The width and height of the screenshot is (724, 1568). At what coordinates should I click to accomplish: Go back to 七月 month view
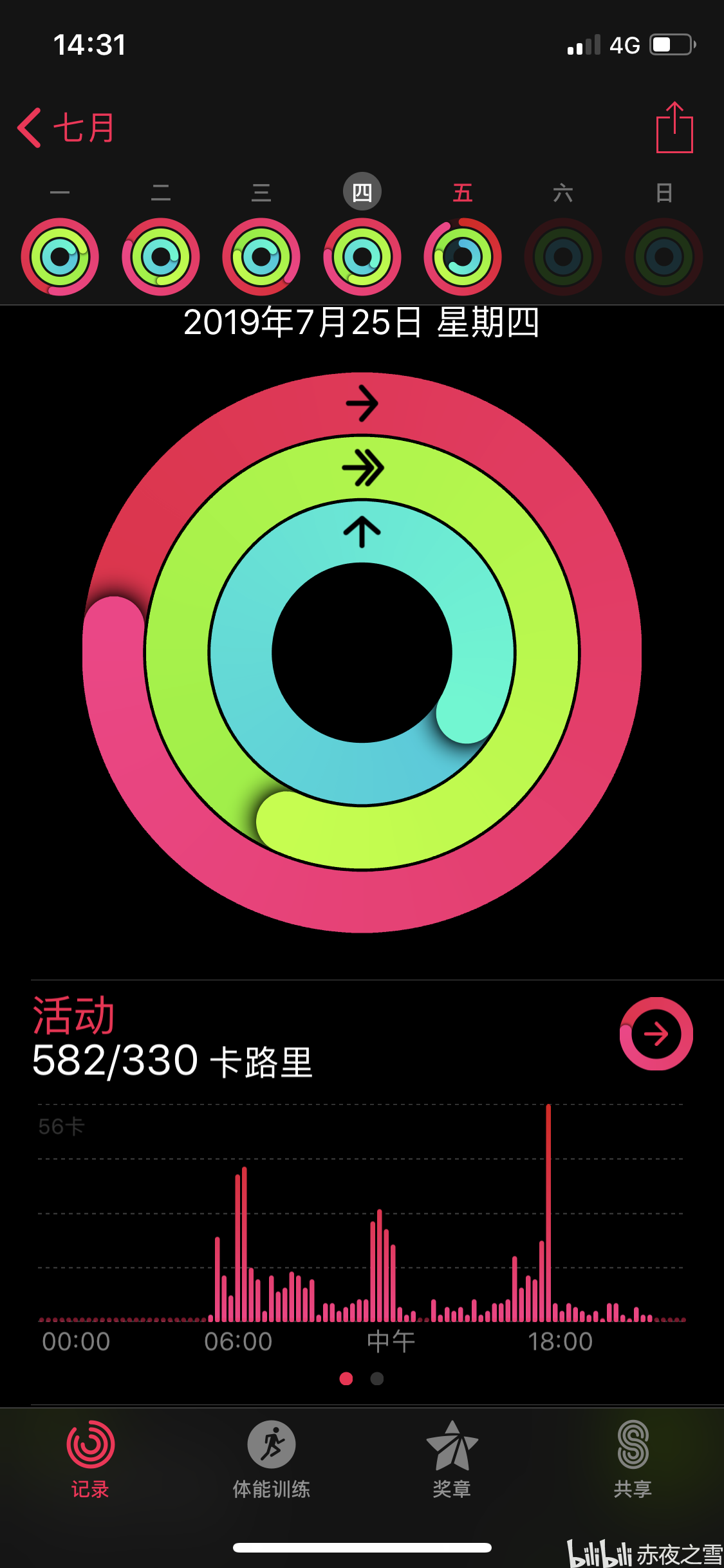point(66,127)
